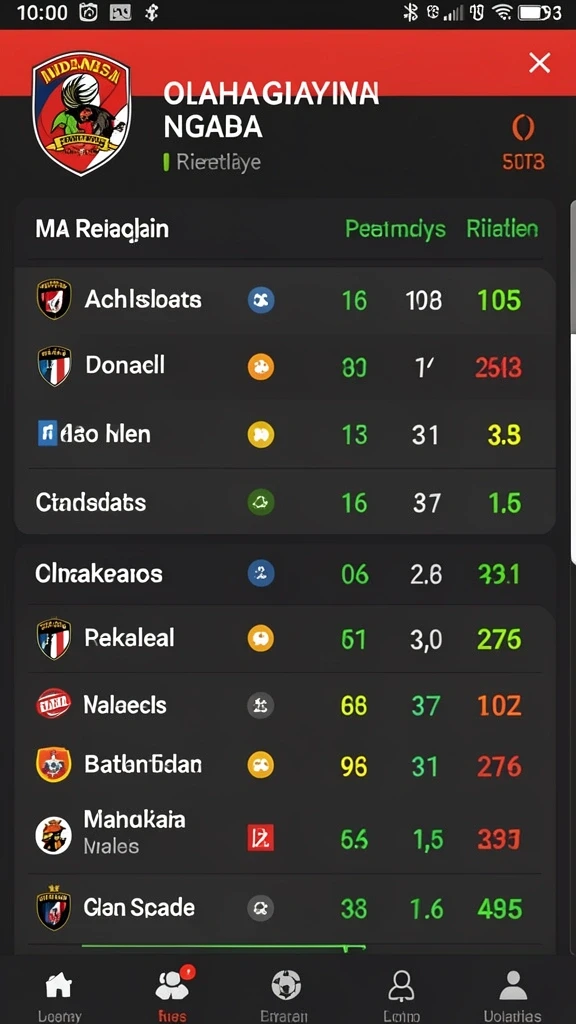Open the Rekaleal team row
This screenshot has width=576, height=1024.
pos(285,639)
